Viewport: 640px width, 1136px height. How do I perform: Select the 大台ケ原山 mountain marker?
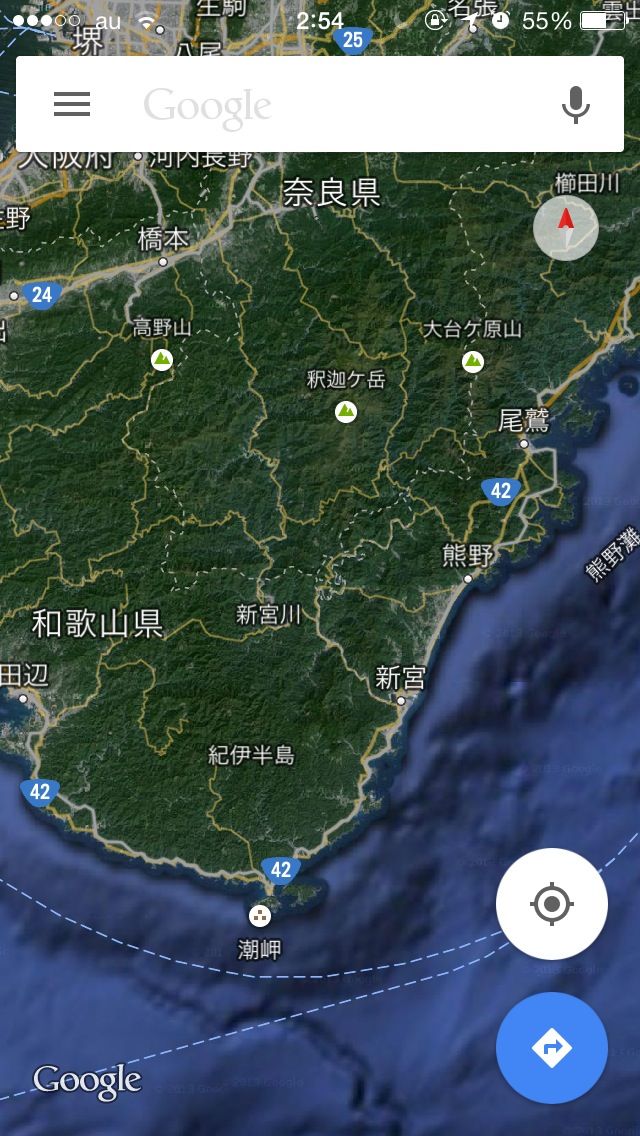(472, 361)
